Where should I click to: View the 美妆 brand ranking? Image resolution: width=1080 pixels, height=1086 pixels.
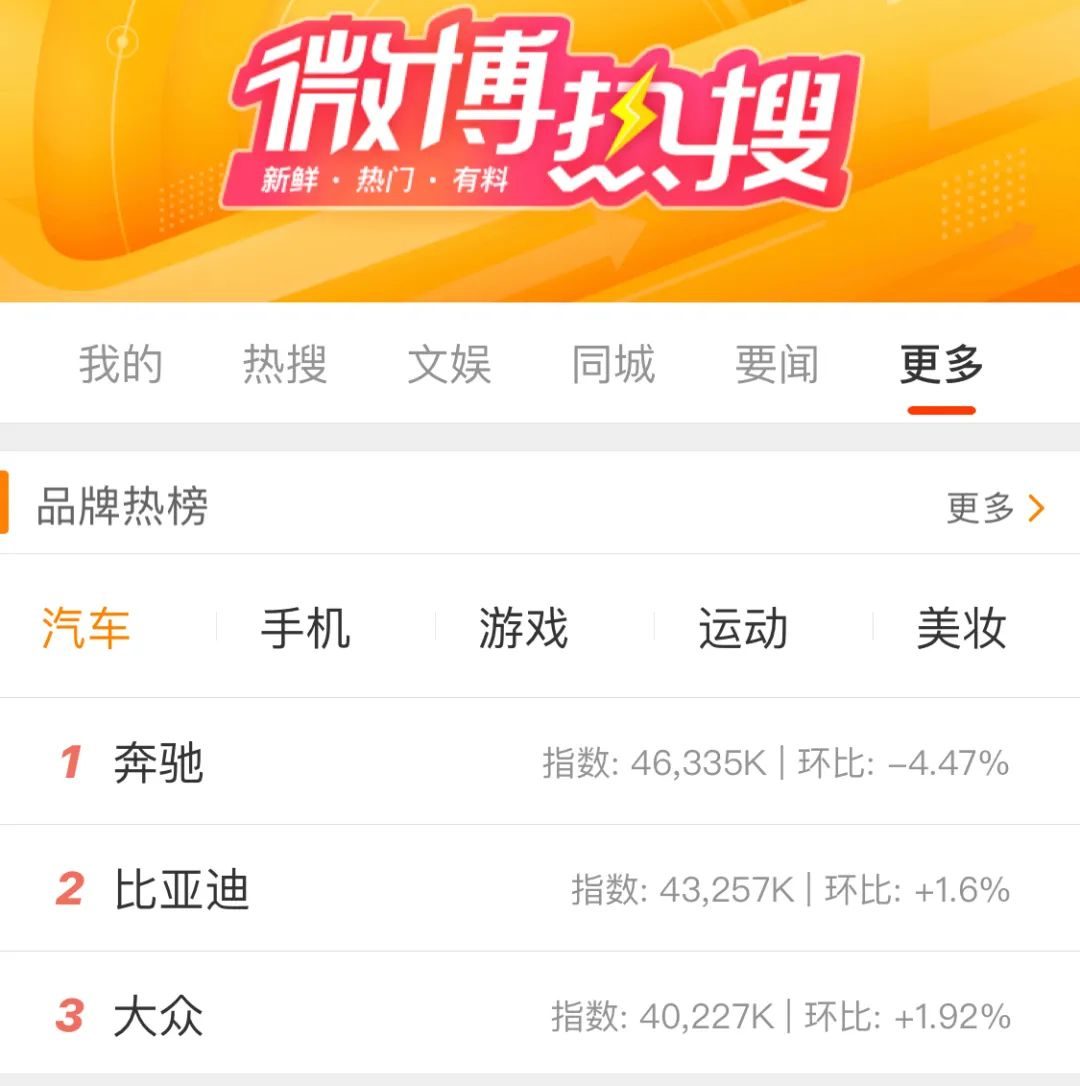point(960,628)
